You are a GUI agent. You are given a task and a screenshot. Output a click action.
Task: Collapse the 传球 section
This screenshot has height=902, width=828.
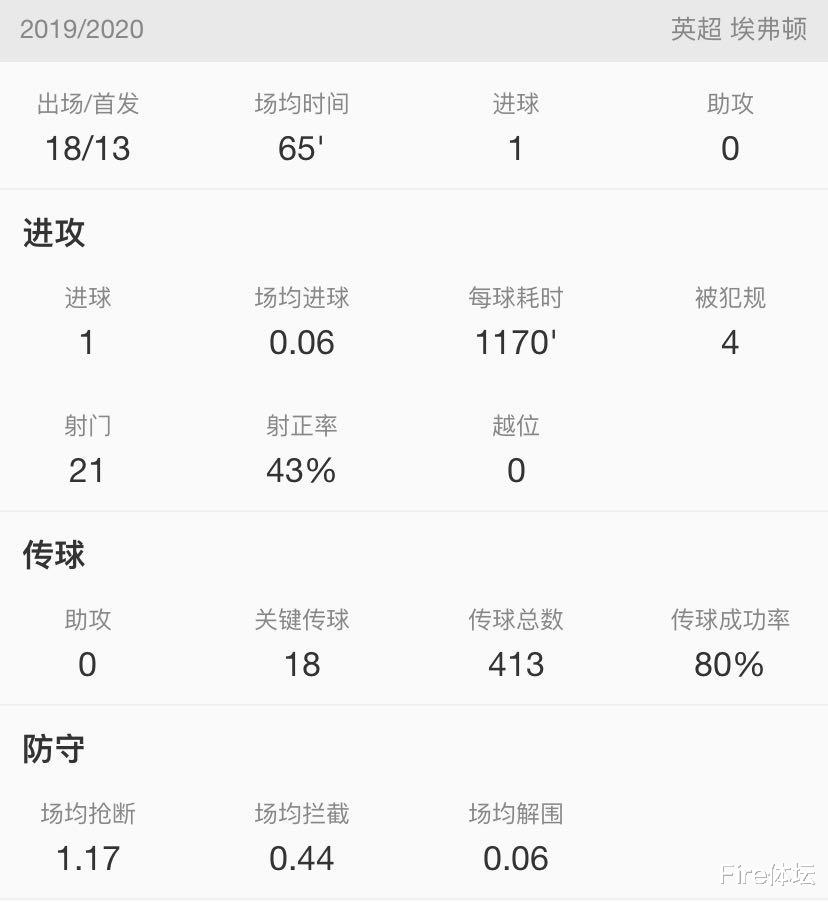50,555
